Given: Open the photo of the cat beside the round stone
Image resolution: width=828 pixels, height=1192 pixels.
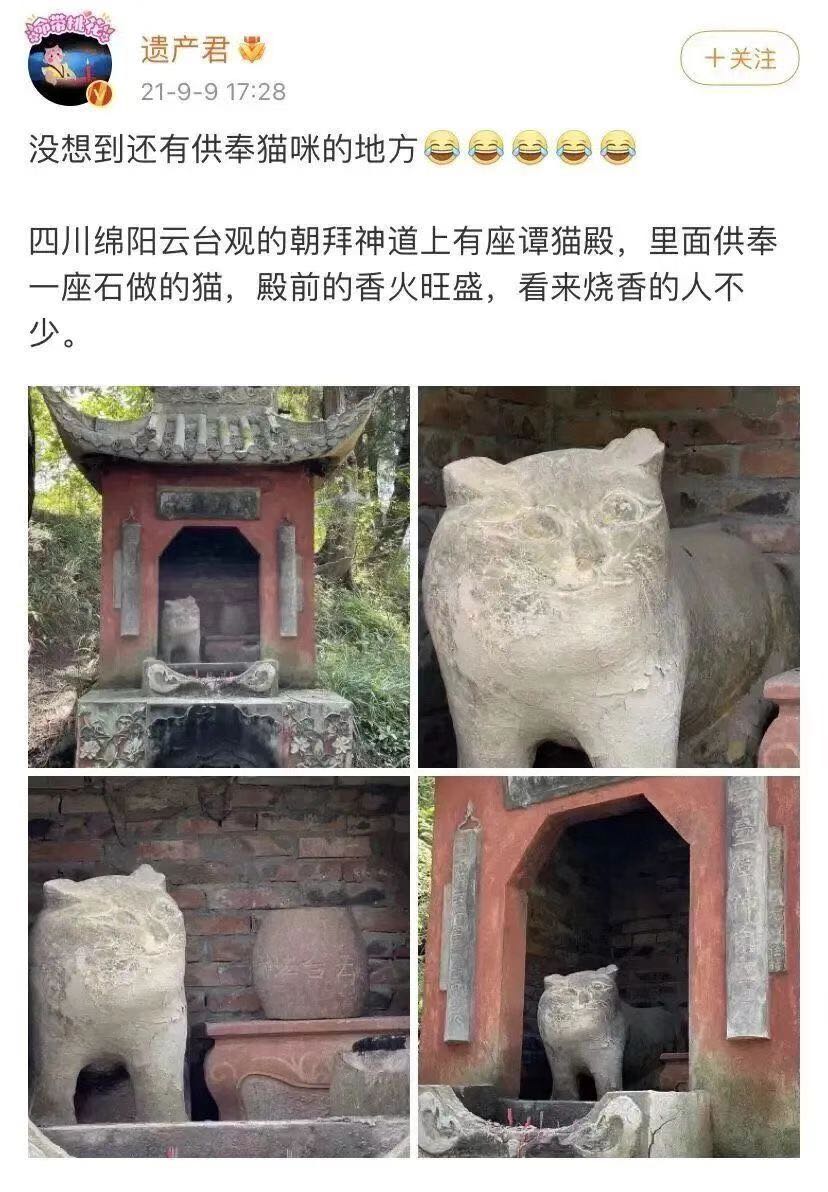Looking at the screenshot, I should point(218,967).
